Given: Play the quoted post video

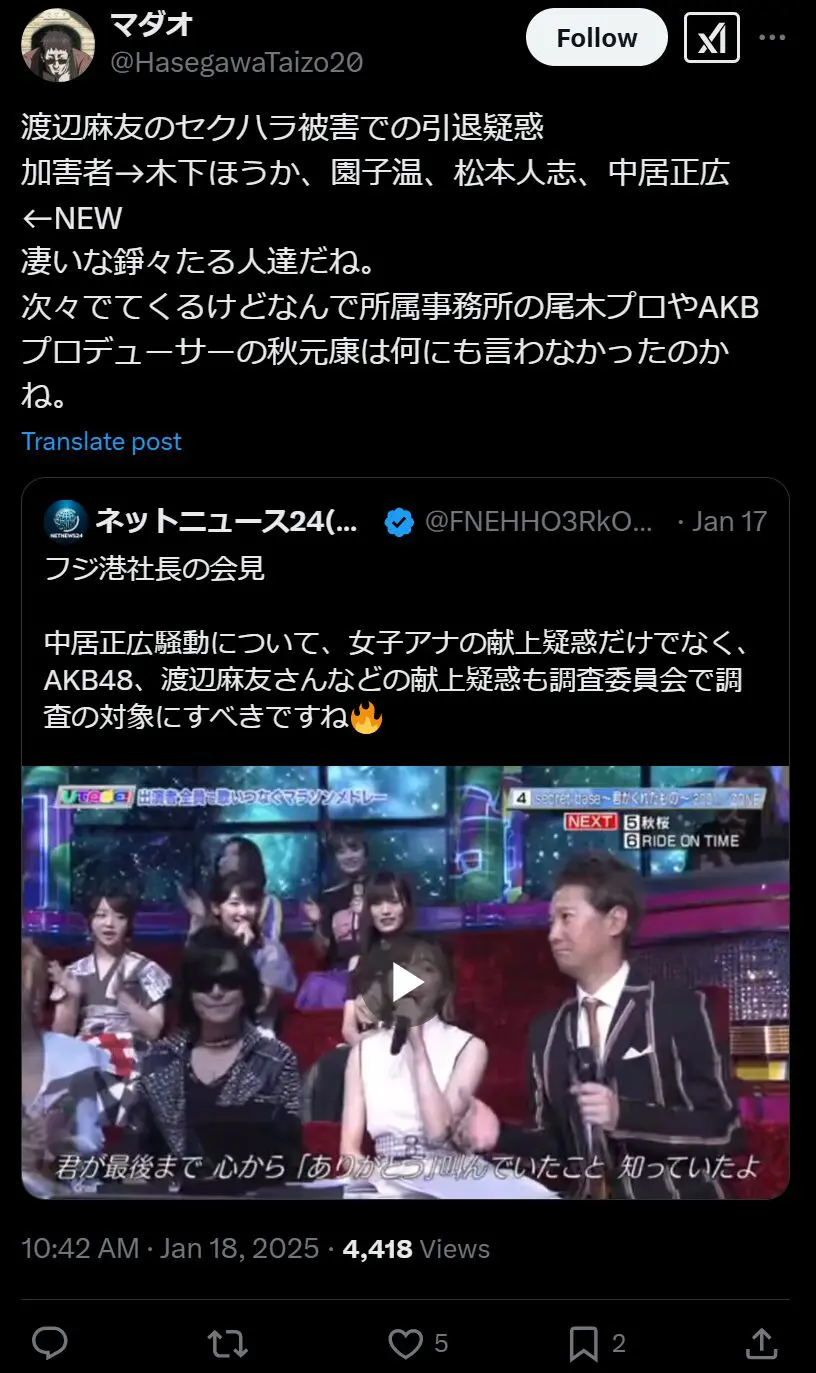Looking at the screenshot, I should point(406,982).
